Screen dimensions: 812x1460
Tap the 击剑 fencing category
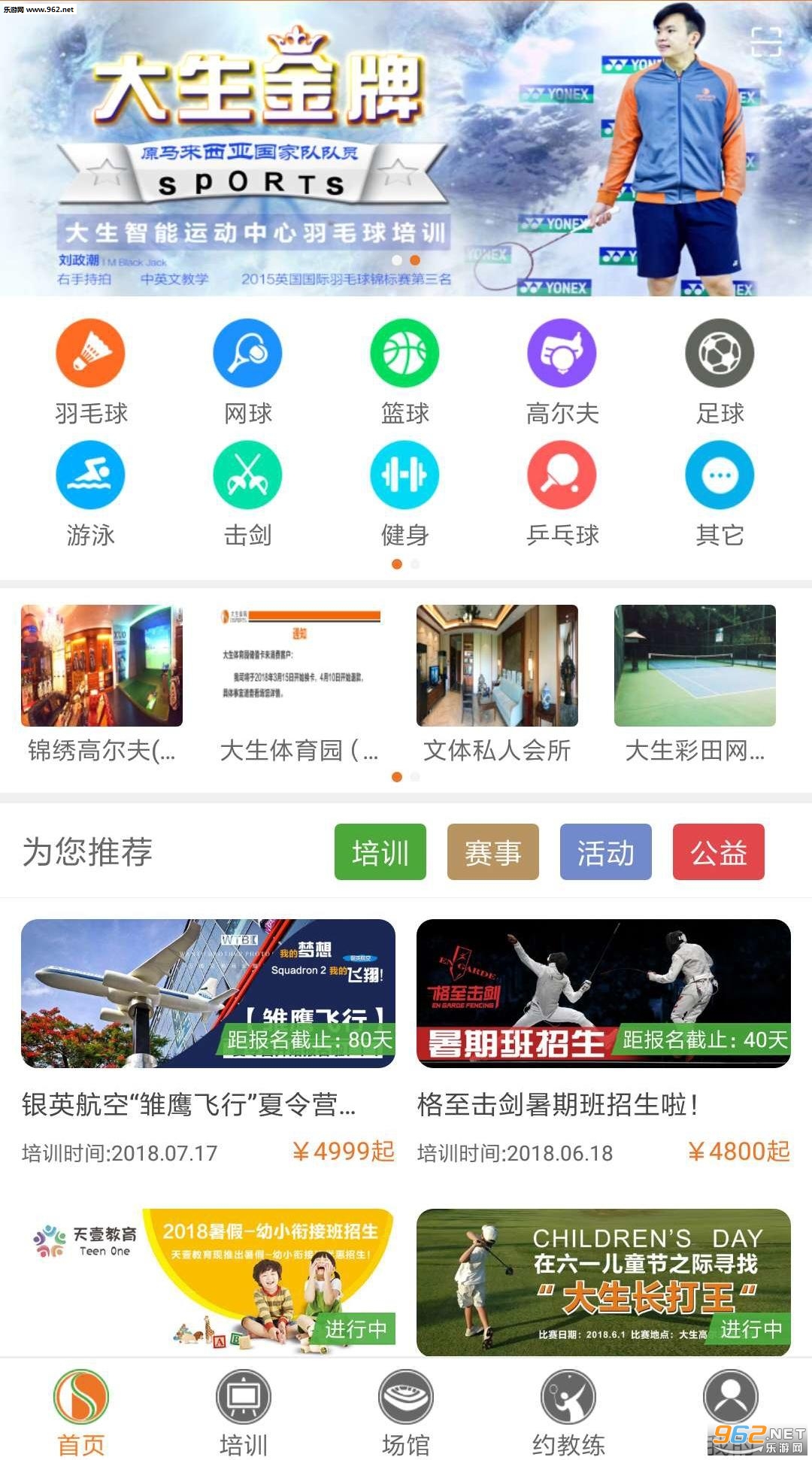(x=247, y=475)
